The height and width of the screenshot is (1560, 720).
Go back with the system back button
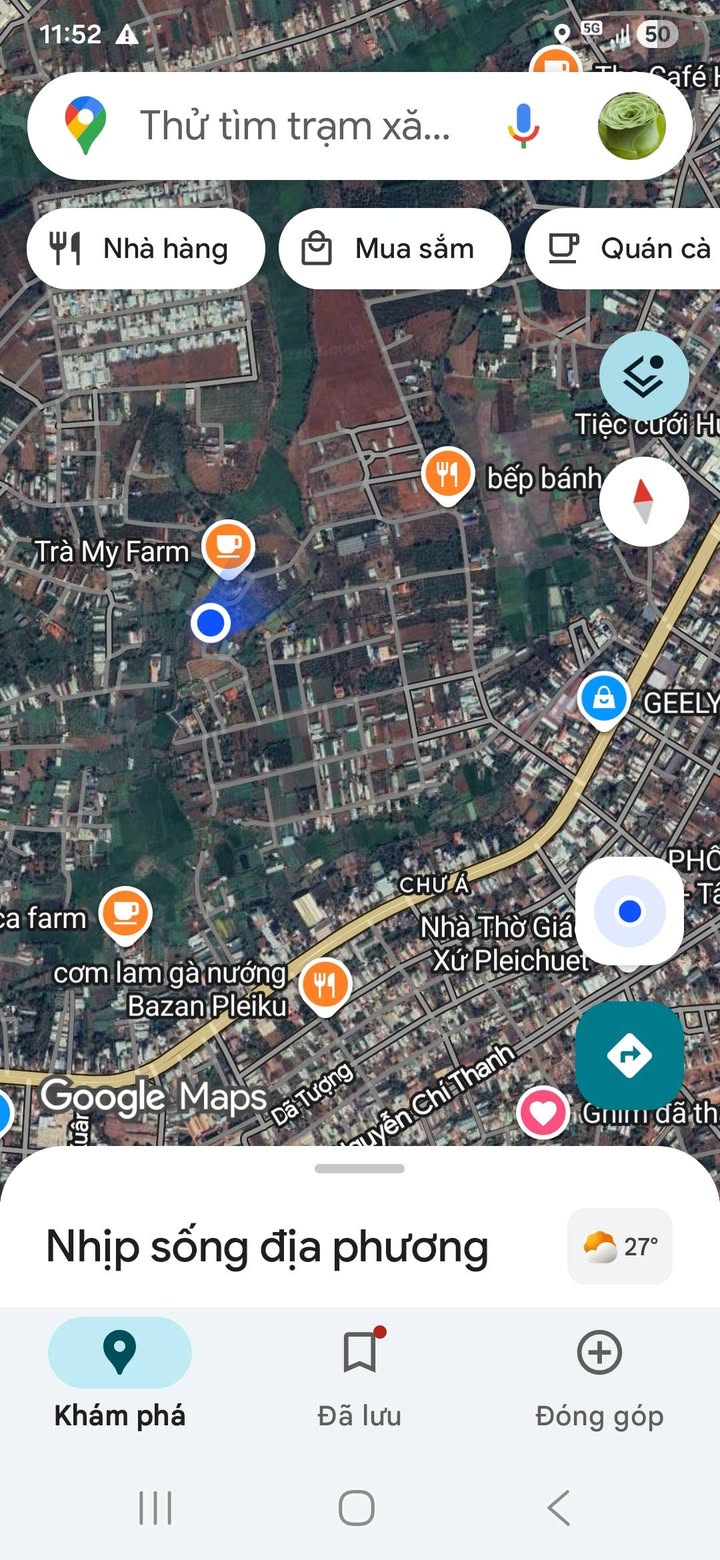[x=558, y=1508]
